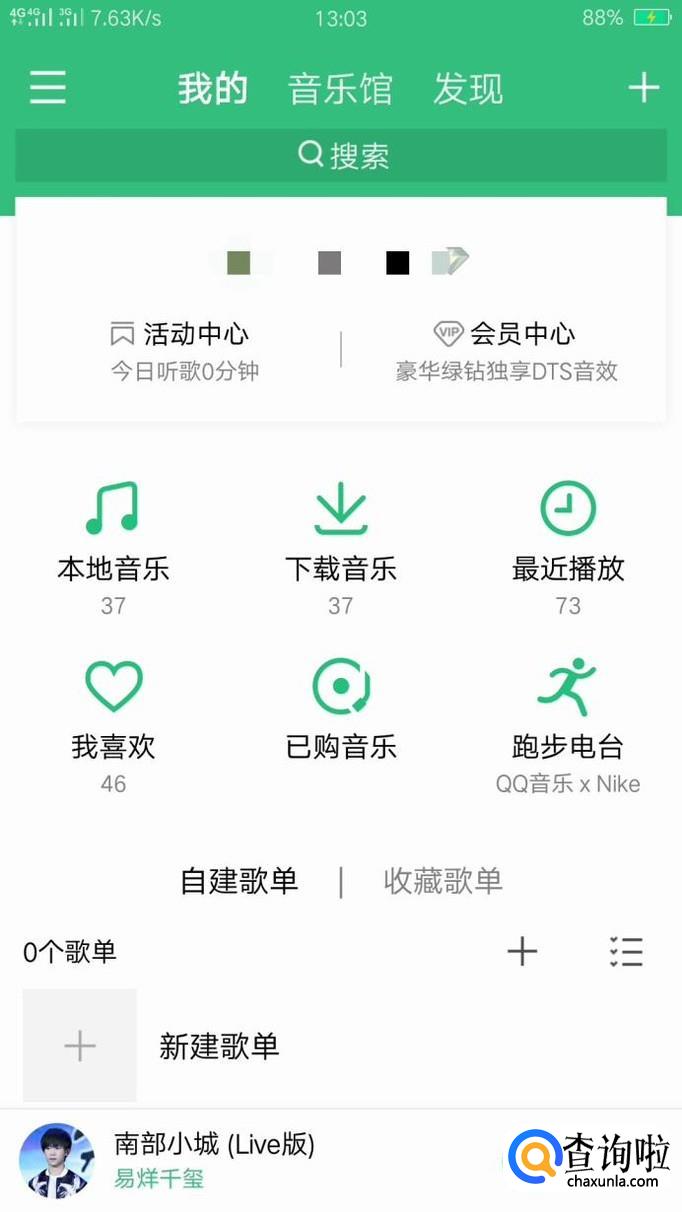682x1212 pixels.
Task: Select the 自建歌单 tab
Action: (239, 881)
